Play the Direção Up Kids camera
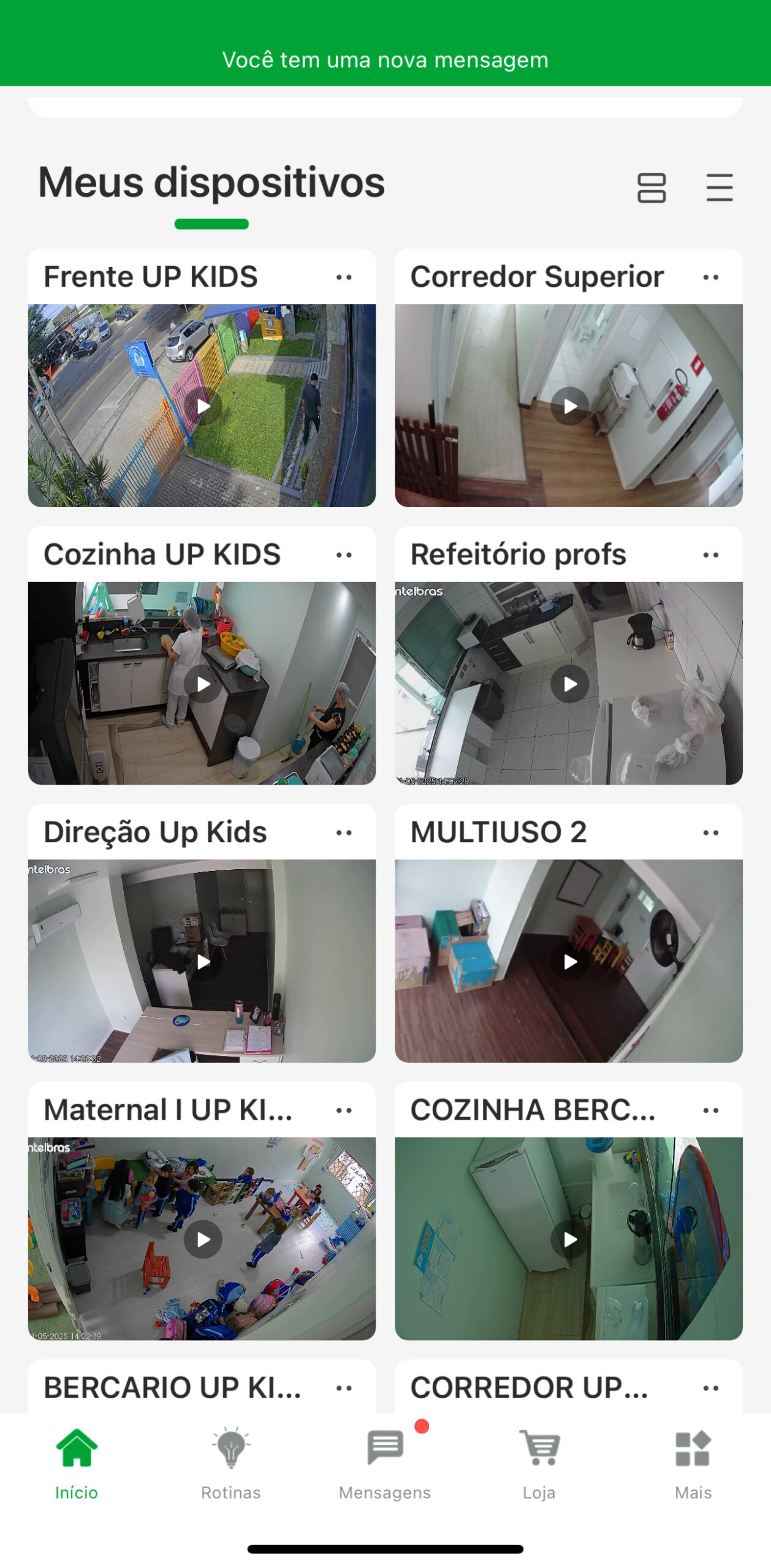The height and width of the screenshot is (1568, 771). [x=203, y=962]
